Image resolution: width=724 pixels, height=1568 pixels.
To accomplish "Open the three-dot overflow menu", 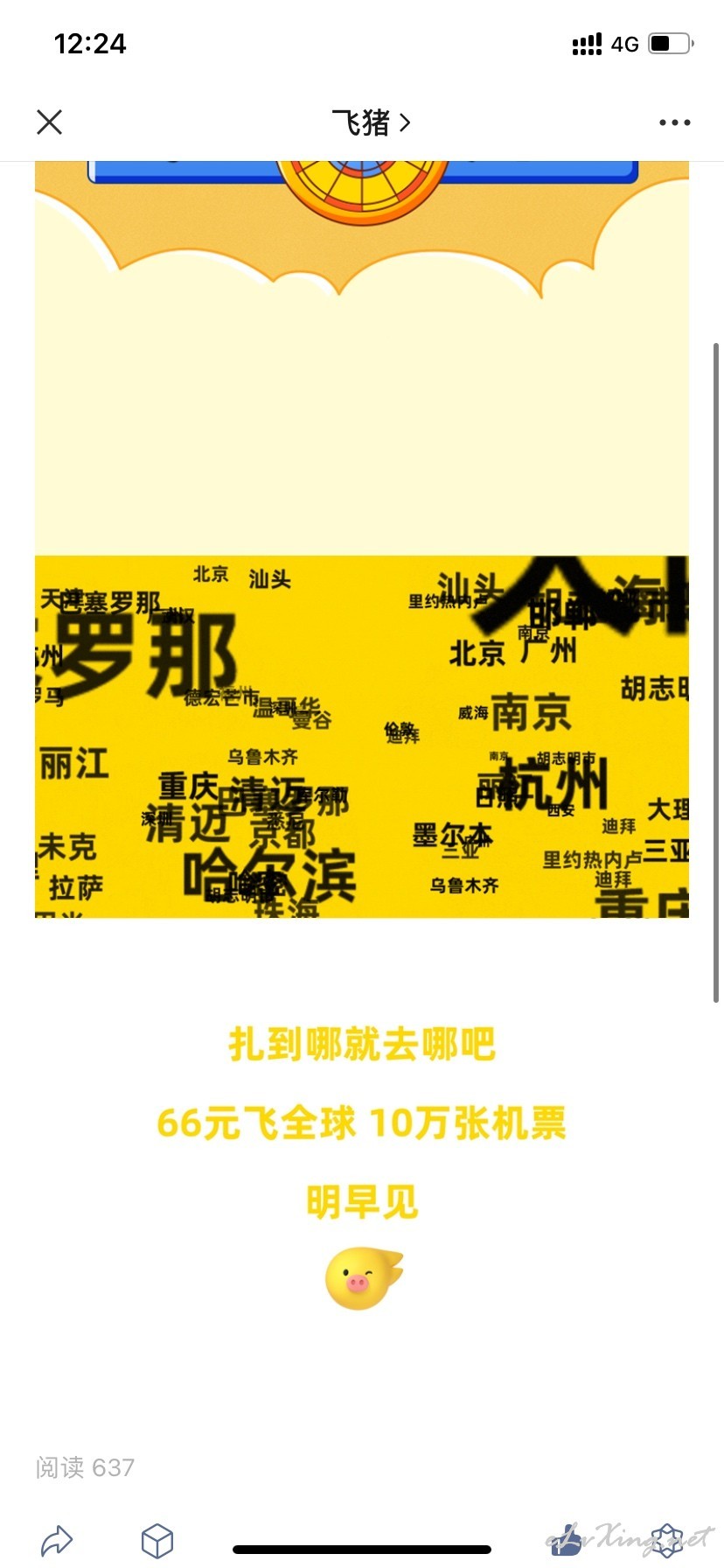I will (x=674, y=122).
